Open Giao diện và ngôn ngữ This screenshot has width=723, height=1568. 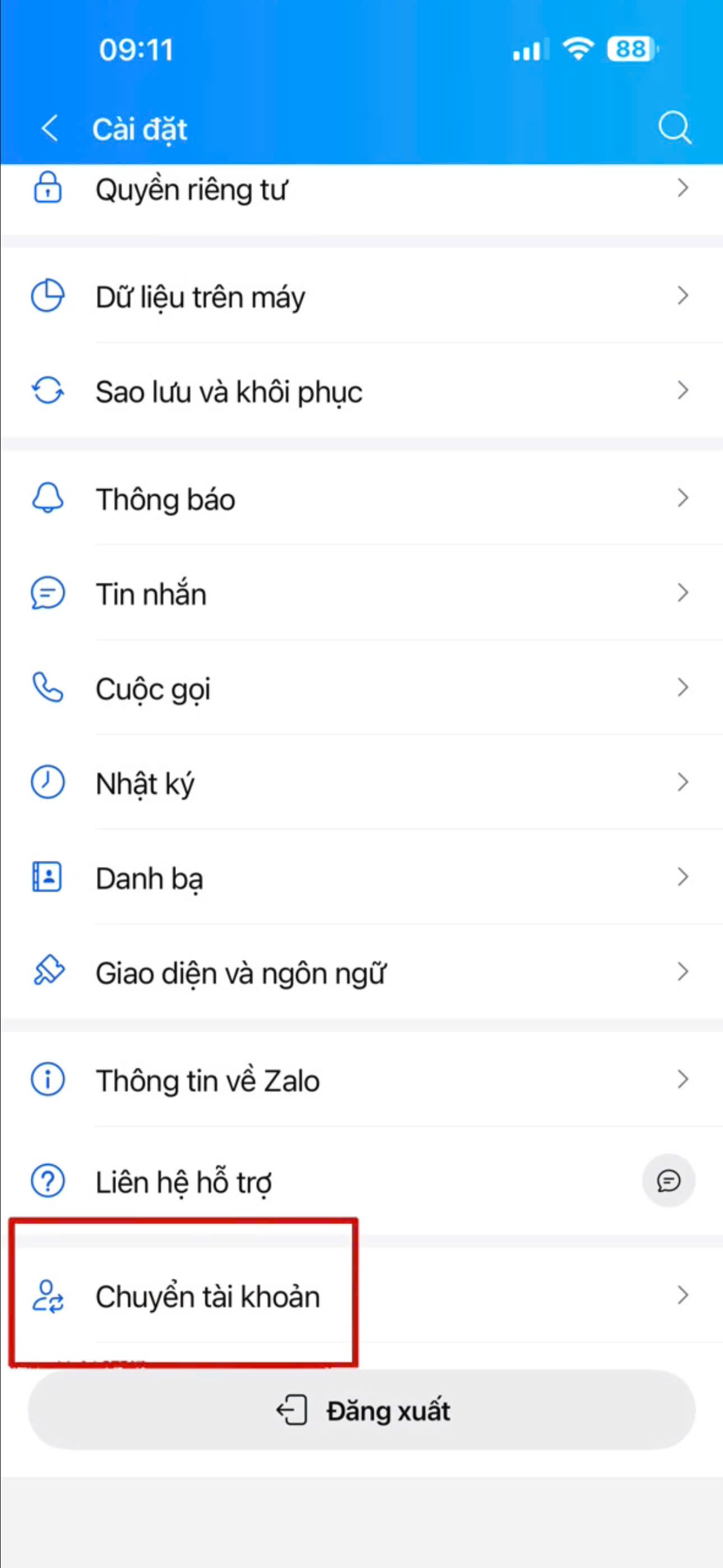(240, 972)
